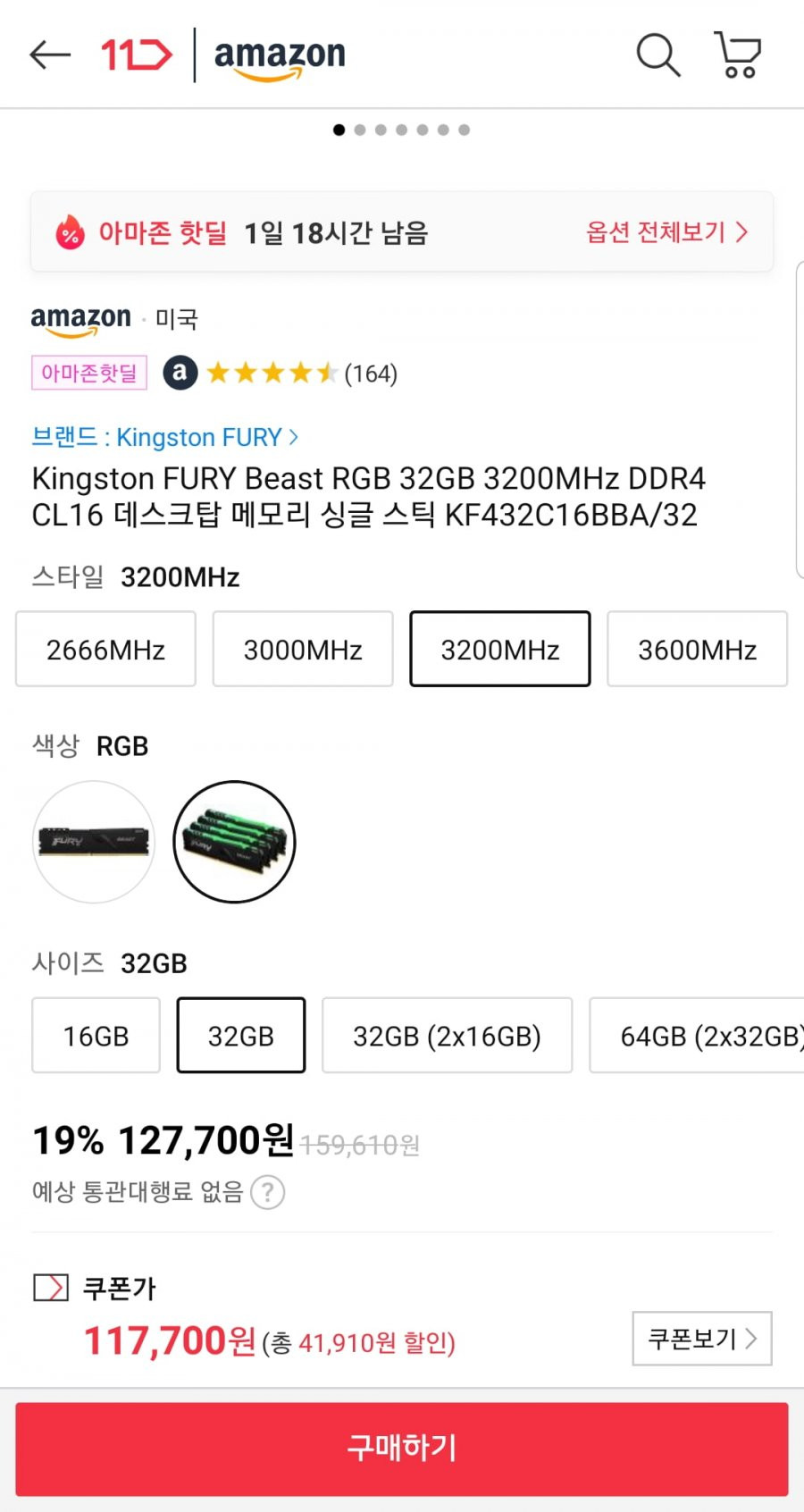Open the star rating reviews (164)

click(x=302, y=373)
